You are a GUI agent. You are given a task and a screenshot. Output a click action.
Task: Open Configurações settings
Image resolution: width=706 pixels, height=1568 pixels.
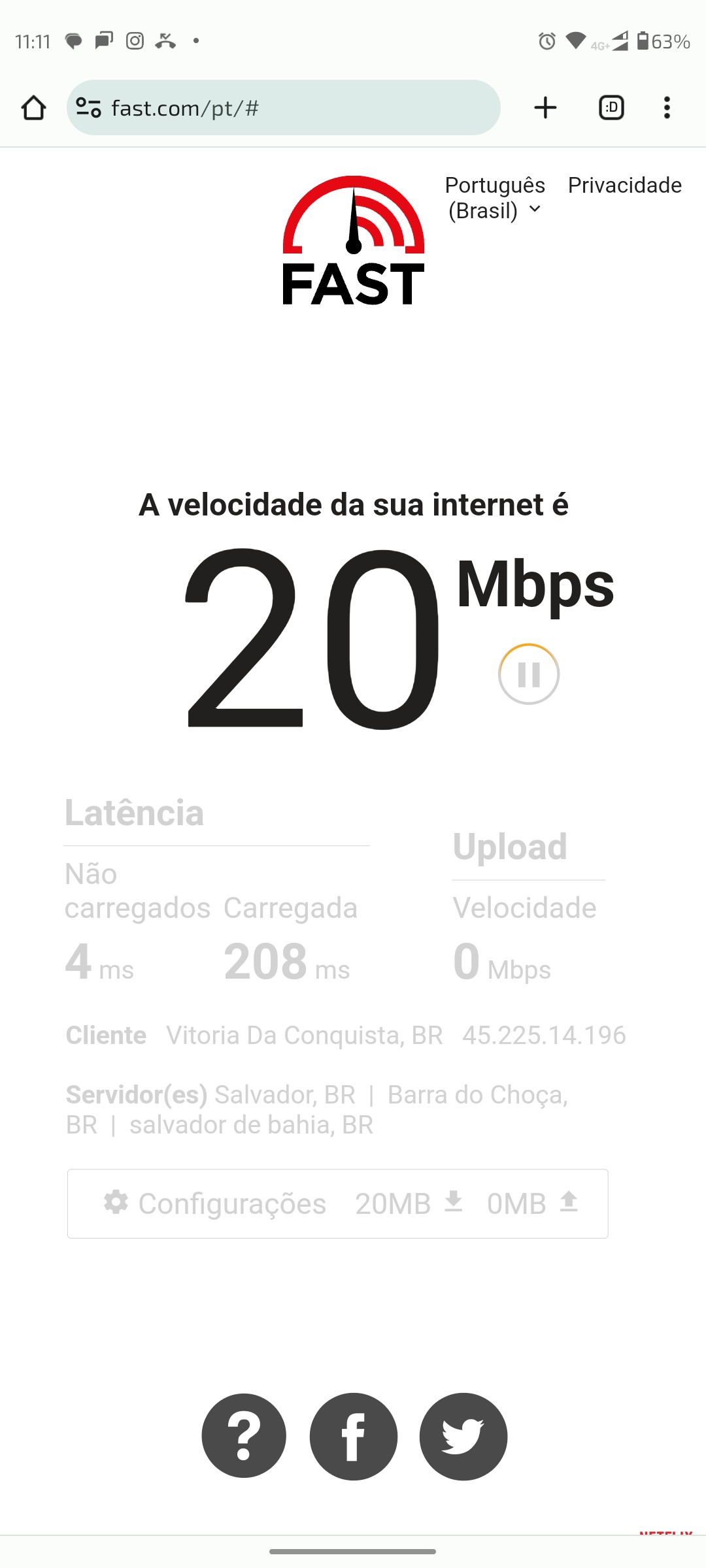(x=216, y=1203)
